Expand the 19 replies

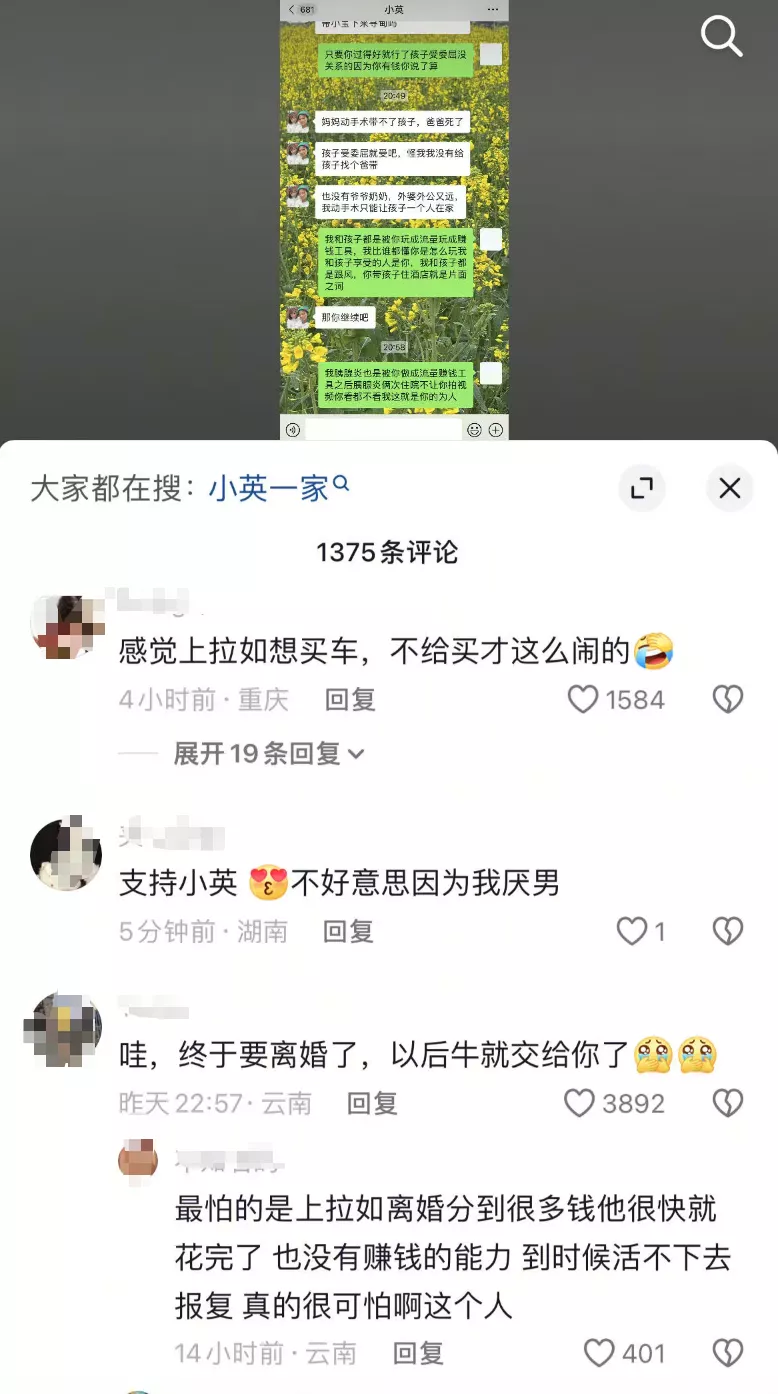tap(268, 753)
